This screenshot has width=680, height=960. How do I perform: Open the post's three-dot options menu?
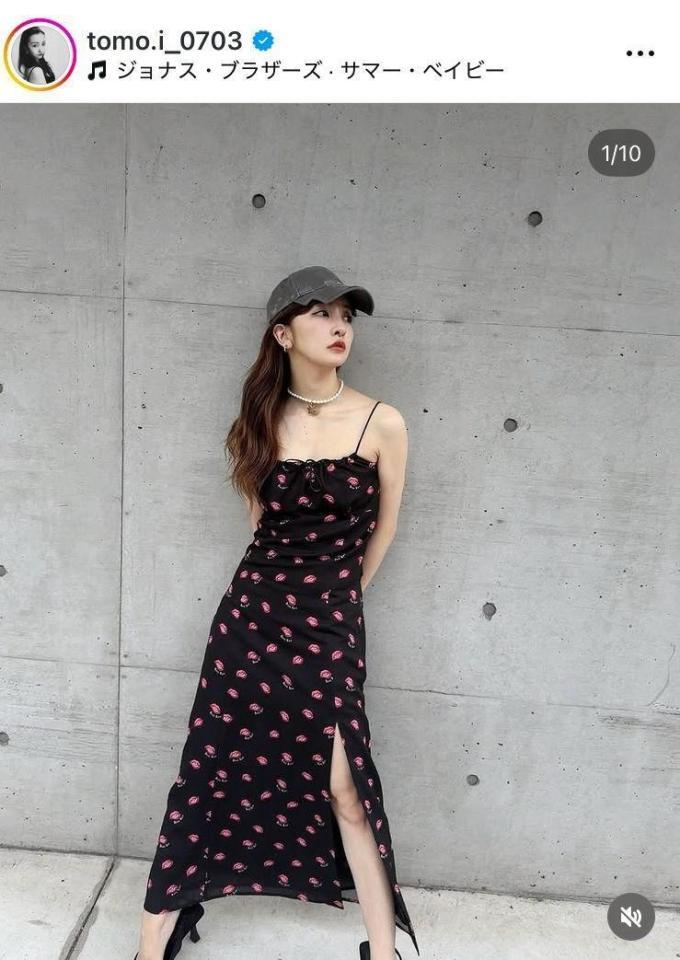(640, 53)
